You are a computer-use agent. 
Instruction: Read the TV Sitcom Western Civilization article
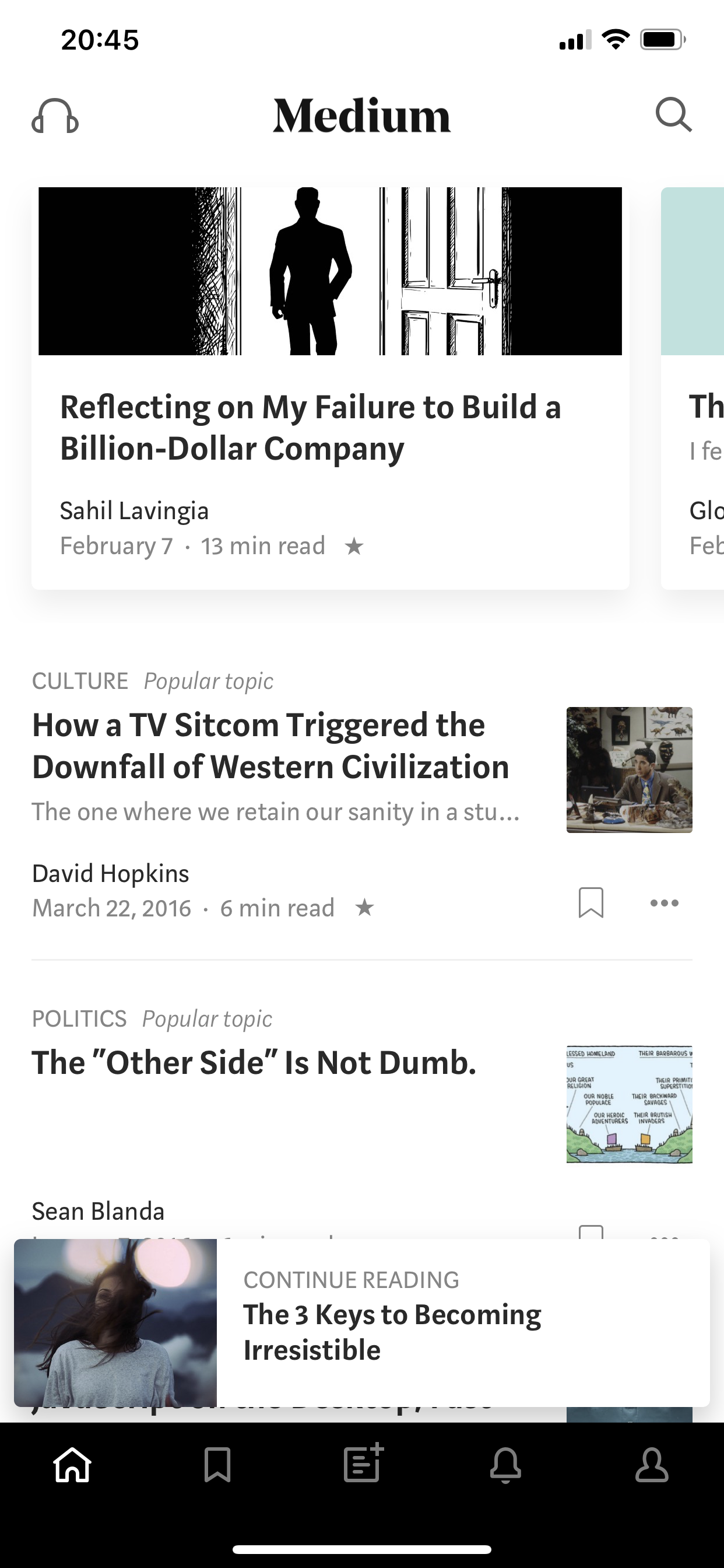tap(270, 745)
